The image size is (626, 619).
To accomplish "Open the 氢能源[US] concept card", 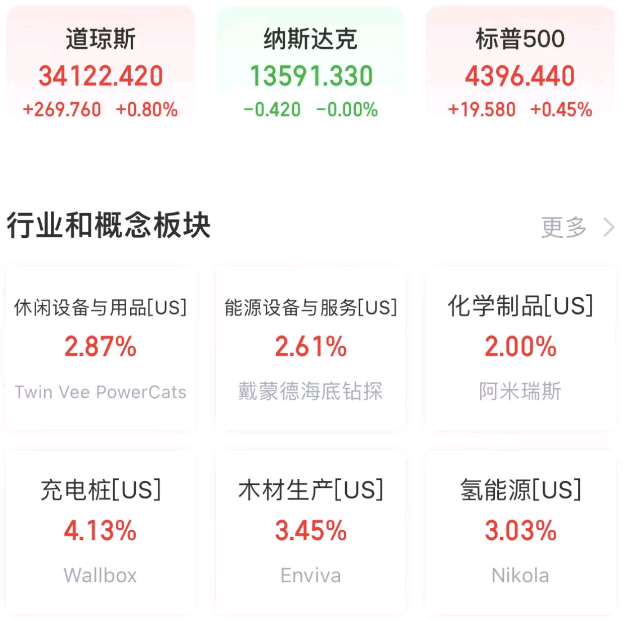I will pos(520,530).
